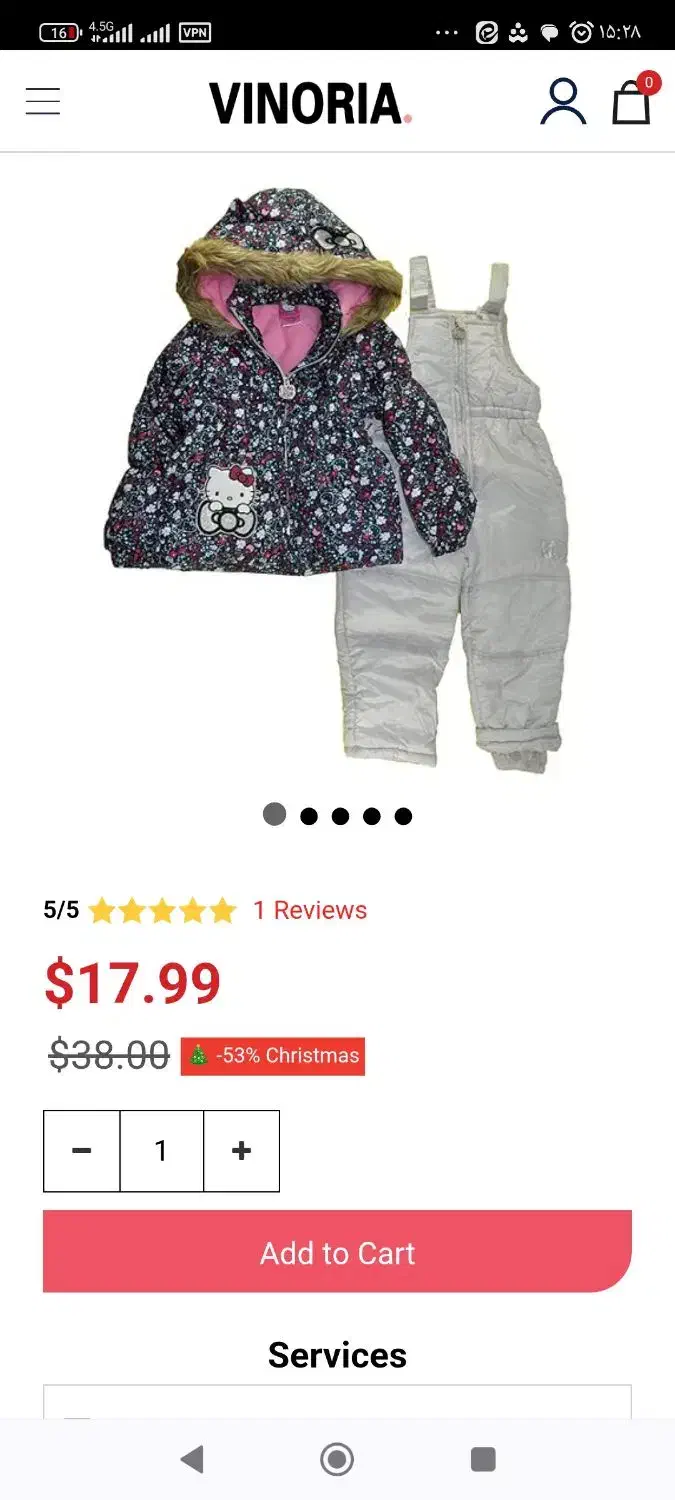Open the user account icon
Image resolution: width=675 pixels, height=1500 pixels.
[x=563, y=101]
